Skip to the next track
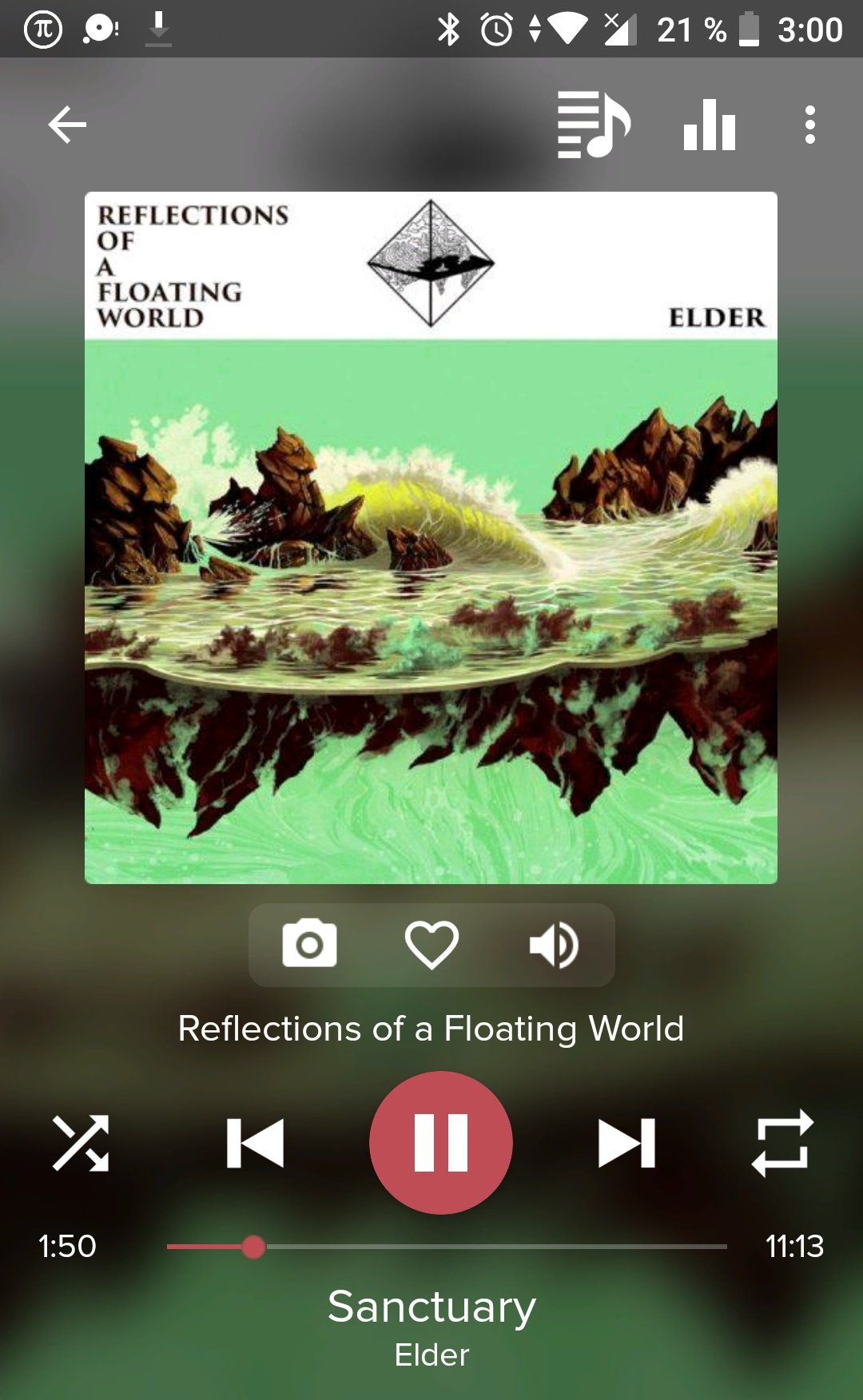 click(626, 1143)
